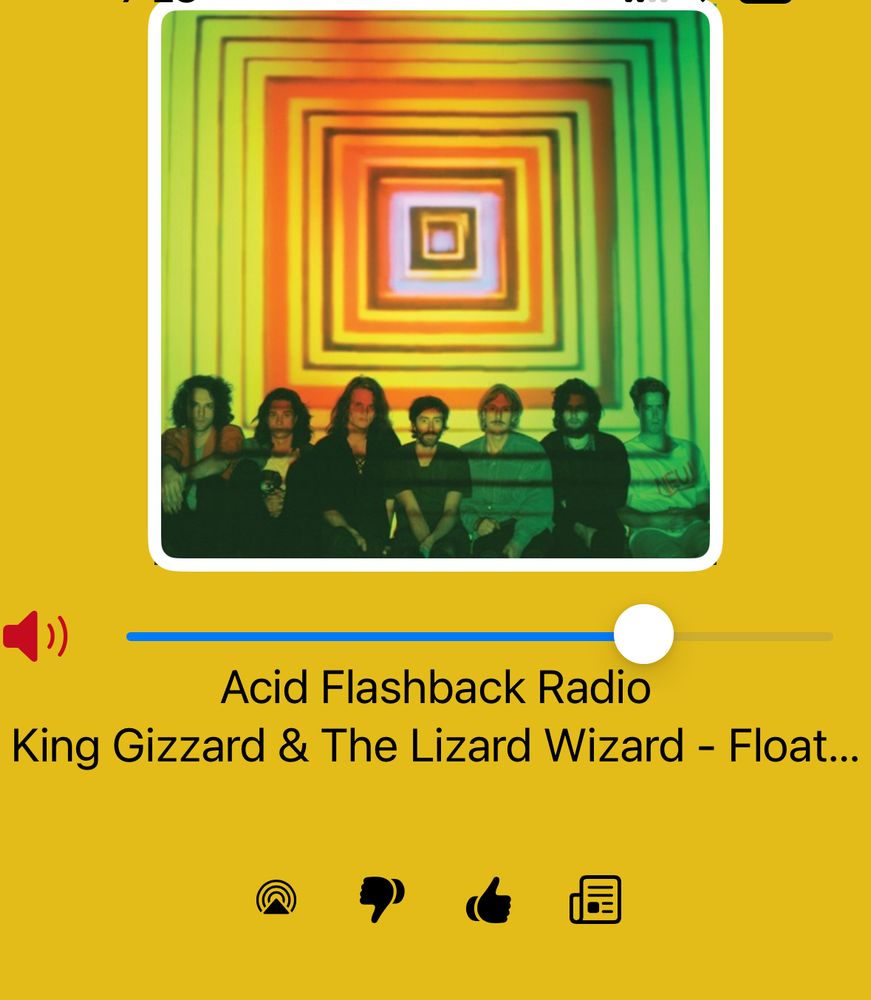871x1000 pixels.
Task: Dislike the current King Gizzard track
Action: click(x=382, y=899)
